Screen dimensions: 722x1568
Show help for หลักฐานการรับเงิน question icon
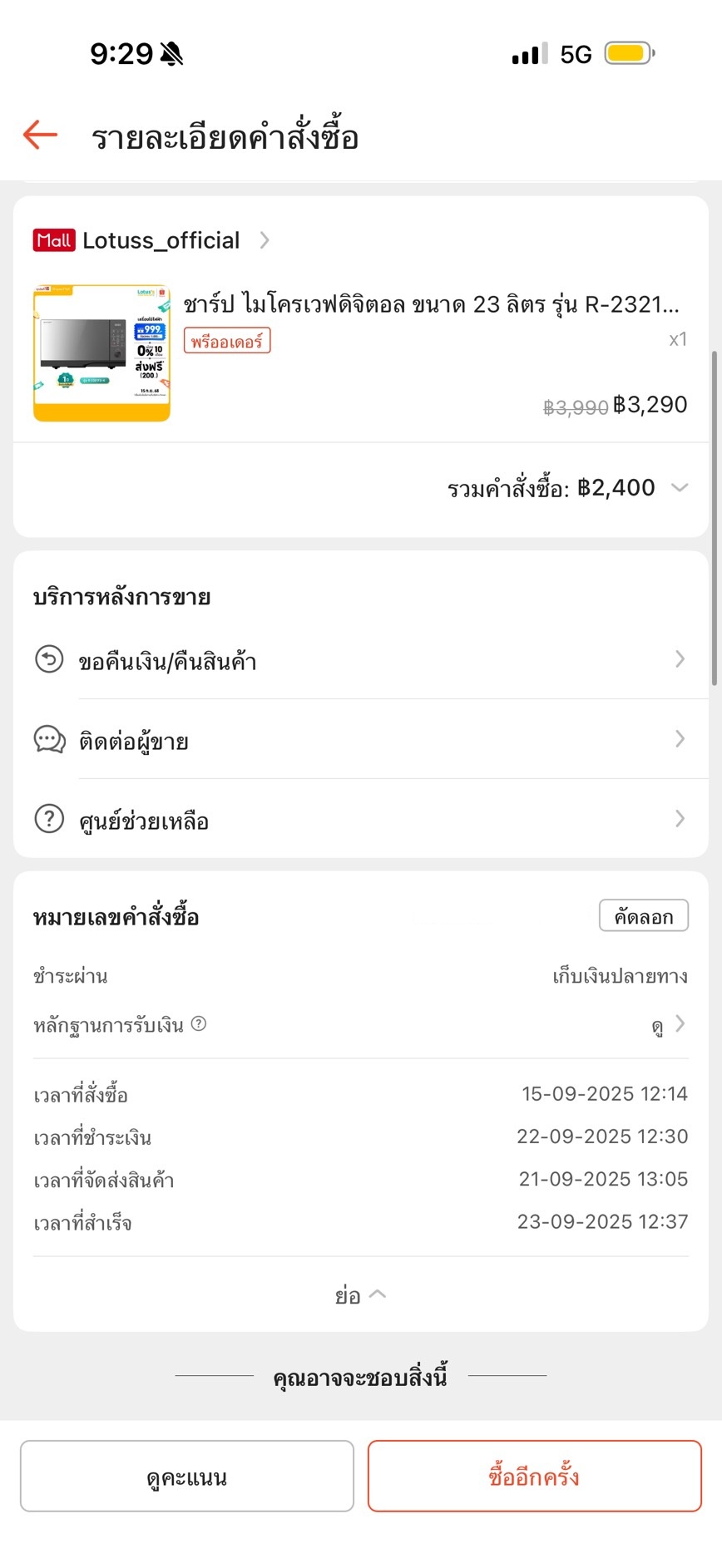click(199, 1024)
